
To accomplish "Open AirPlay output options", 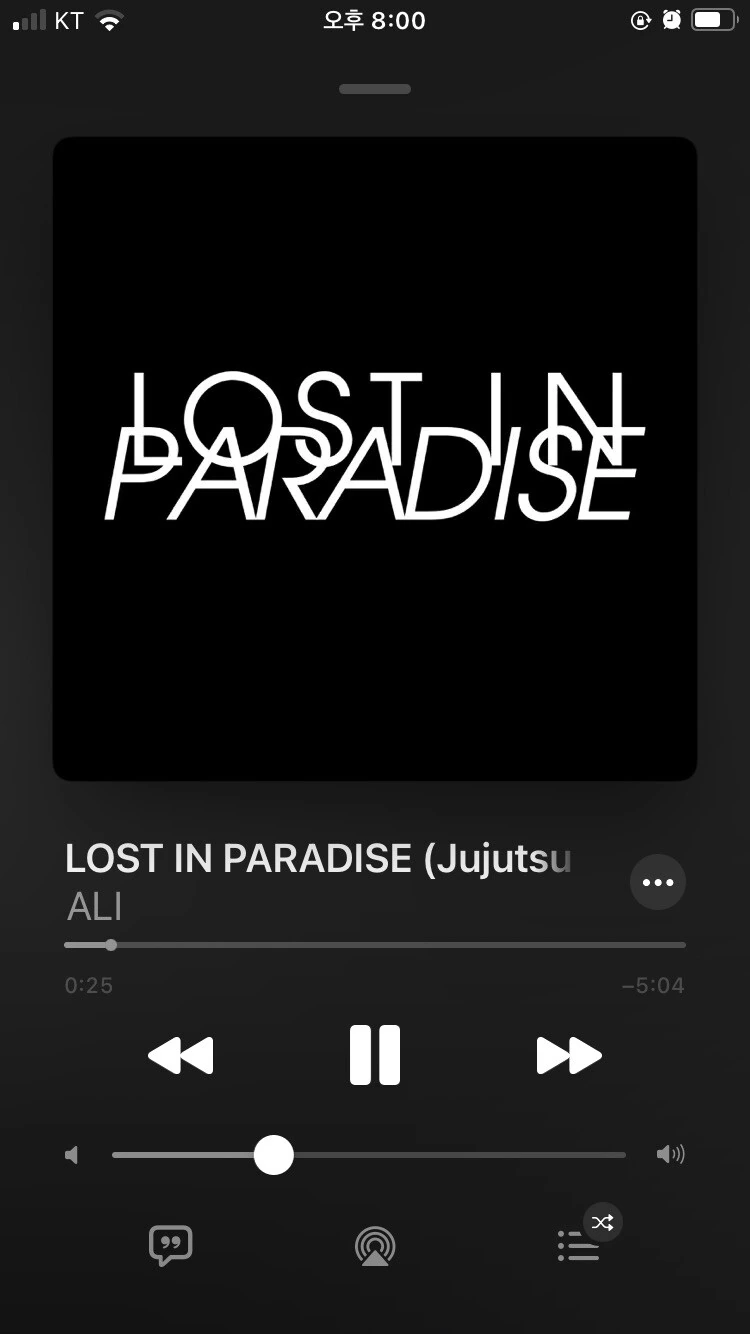I will 375,1246.
